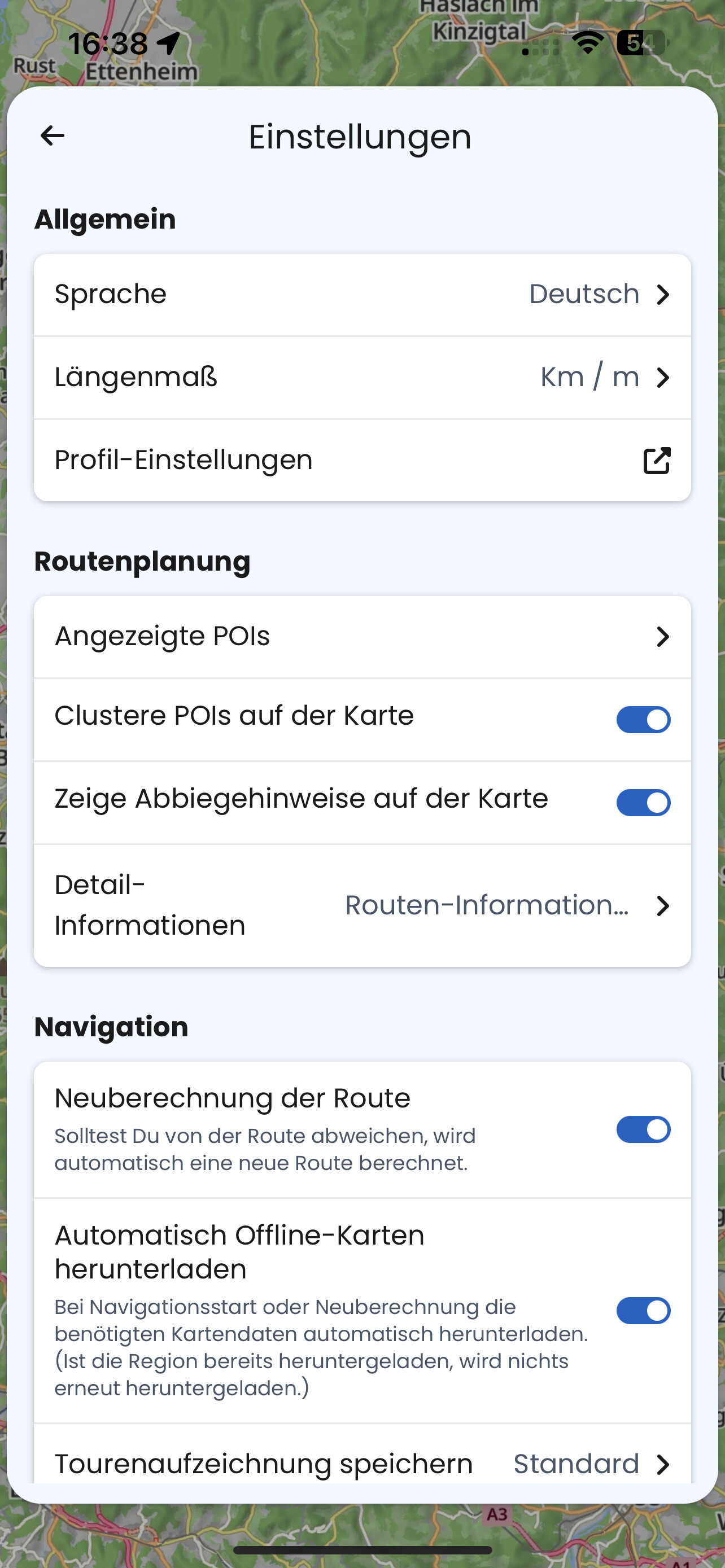Open the Sprache language setting

tap(362, 295)
